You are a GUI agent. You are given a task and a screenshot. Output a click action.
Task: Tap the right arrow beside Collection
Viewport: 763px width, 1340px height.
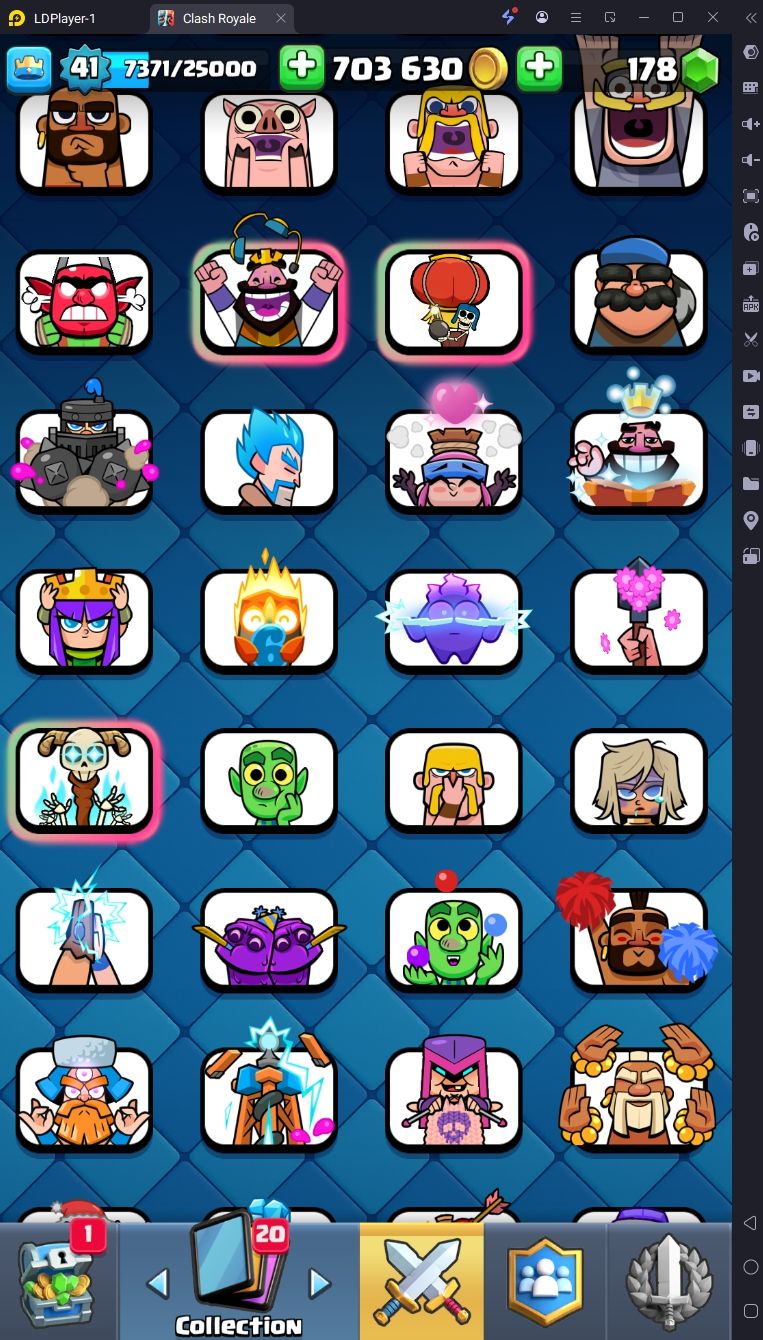(318, 1283)
